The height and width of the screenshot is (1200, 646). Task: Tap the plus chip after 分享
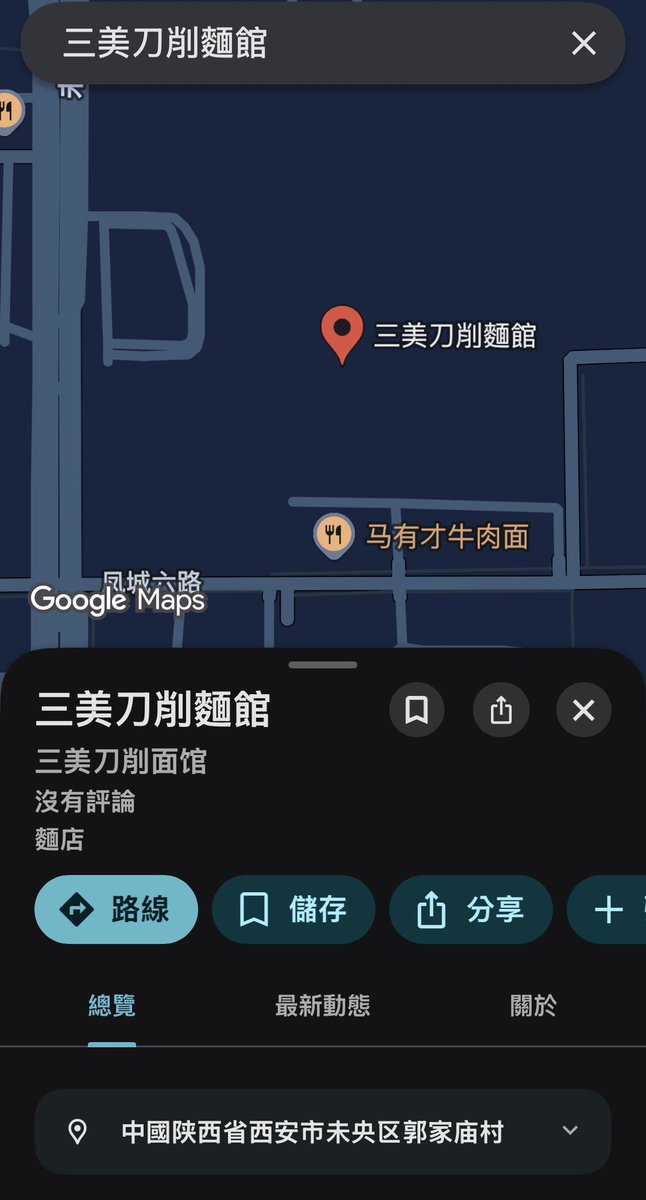tap(608, 910)
